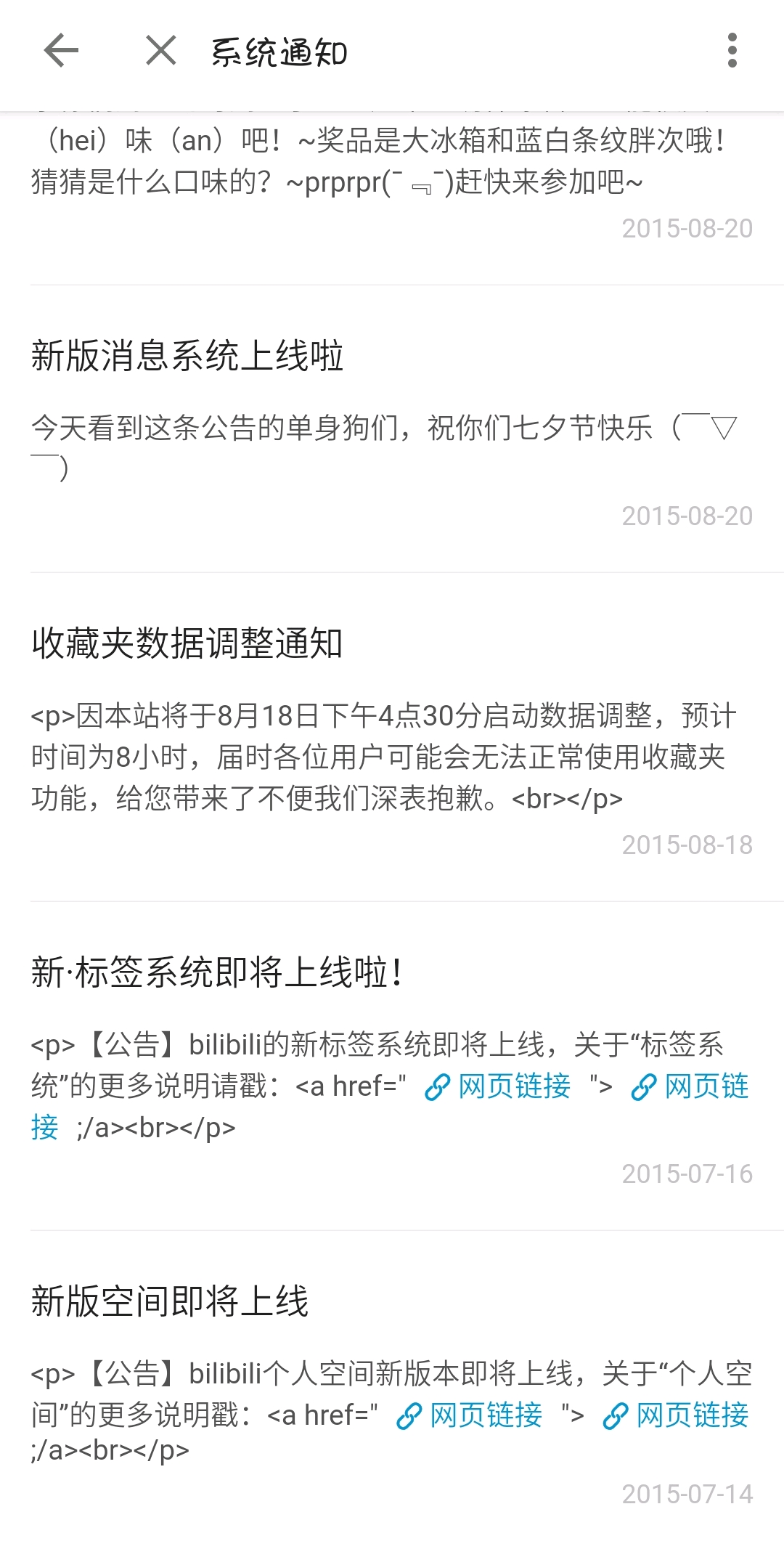The height and width of the screenshot is (1549, 784).
Task: Open second 网页链接 in the 新版空间即将上线 notice
Action: coord(676,1415)
